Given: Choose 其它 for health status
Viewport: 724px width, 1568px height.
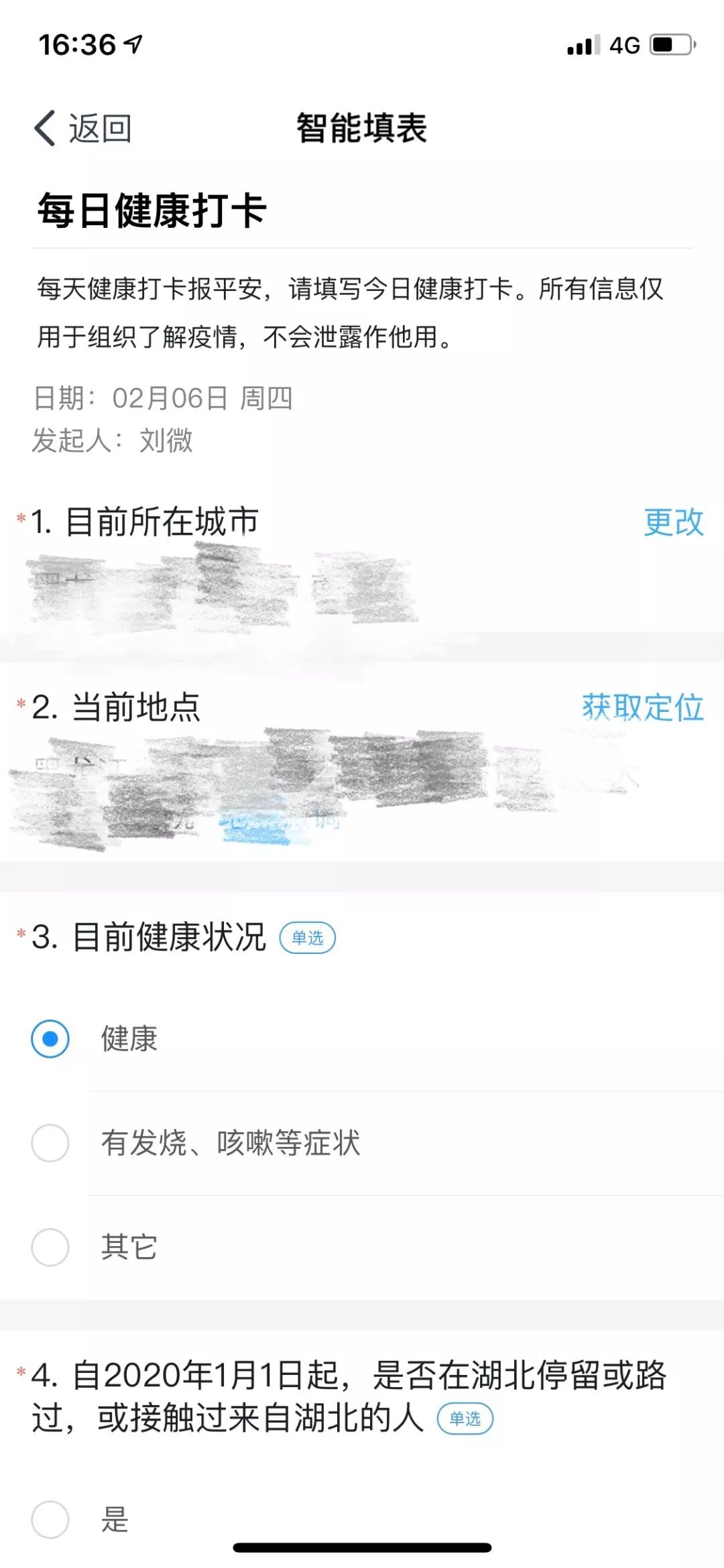Looking at the screenshot, I should tap(51, 1247).
